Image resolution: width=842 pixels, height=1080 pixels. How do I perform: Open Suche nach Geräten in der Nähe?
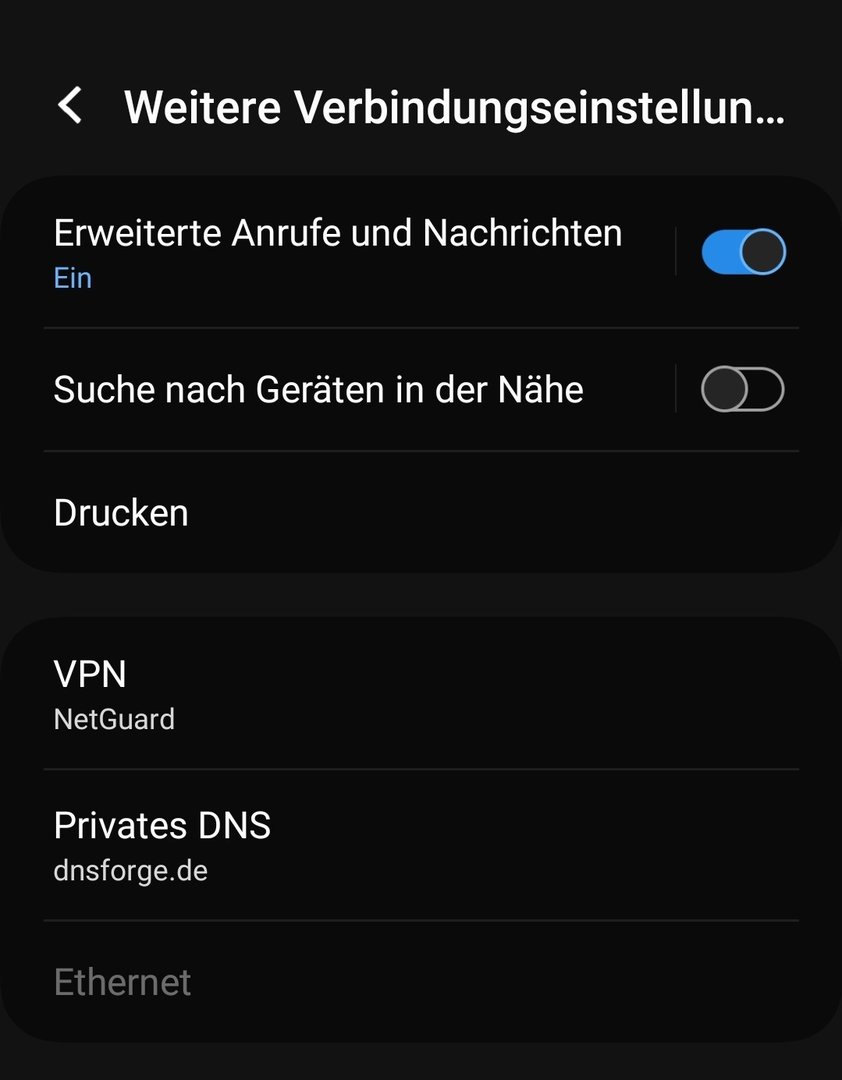pos(318,389)
